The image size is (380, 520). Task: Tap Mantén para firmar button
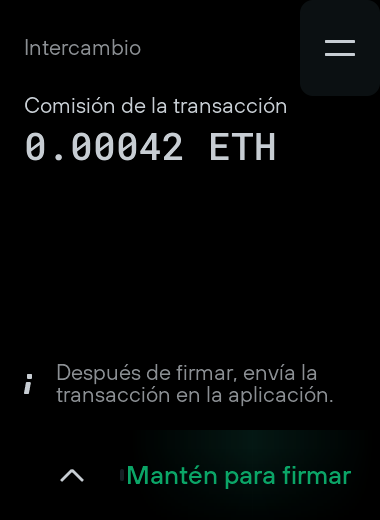click(239, 476)
